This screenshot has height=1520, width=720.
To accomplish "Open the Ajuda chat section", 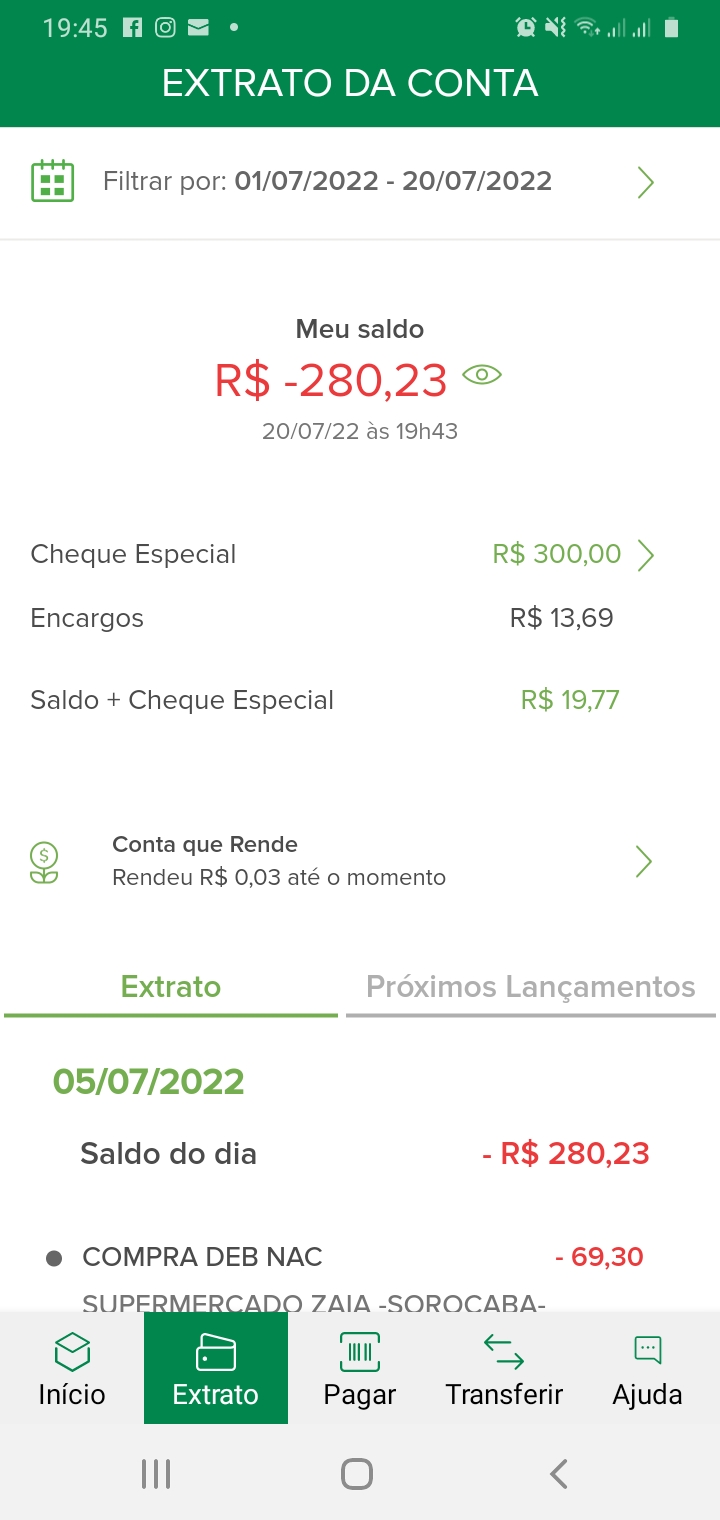I will (x=647, y=1370).
